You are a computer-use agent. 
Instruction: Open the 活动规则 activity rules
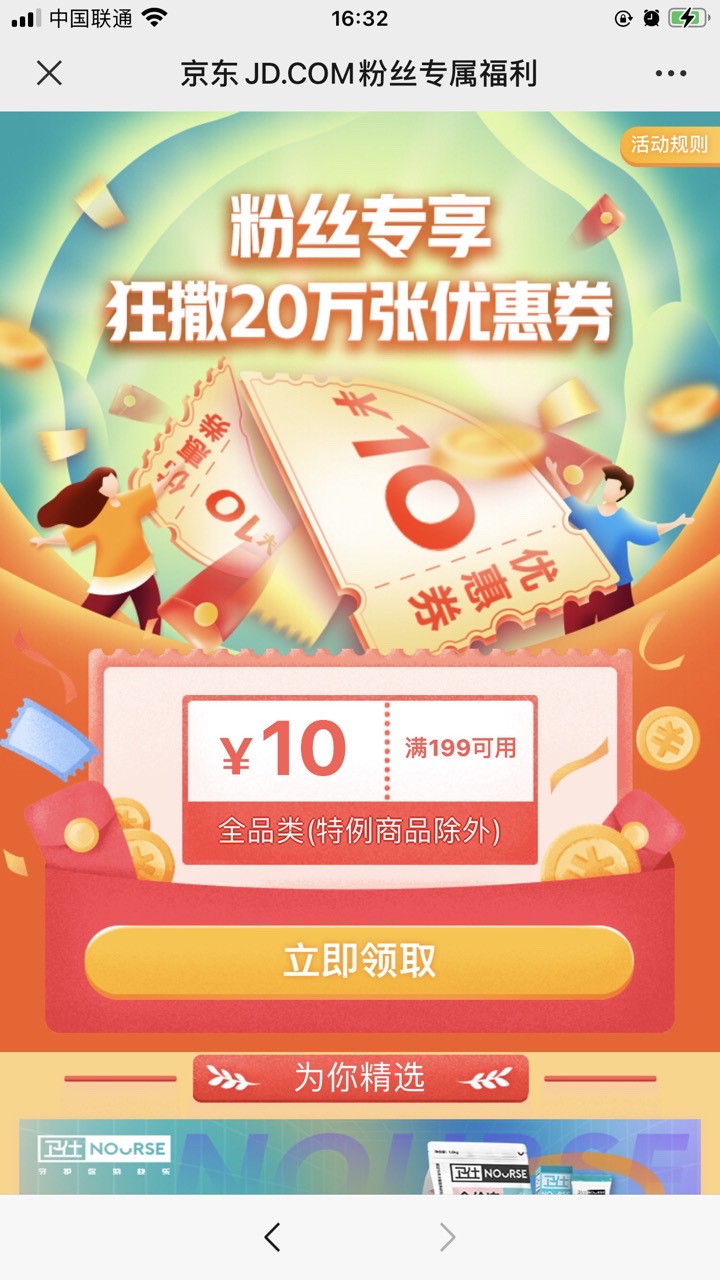(x=669, y=145)
